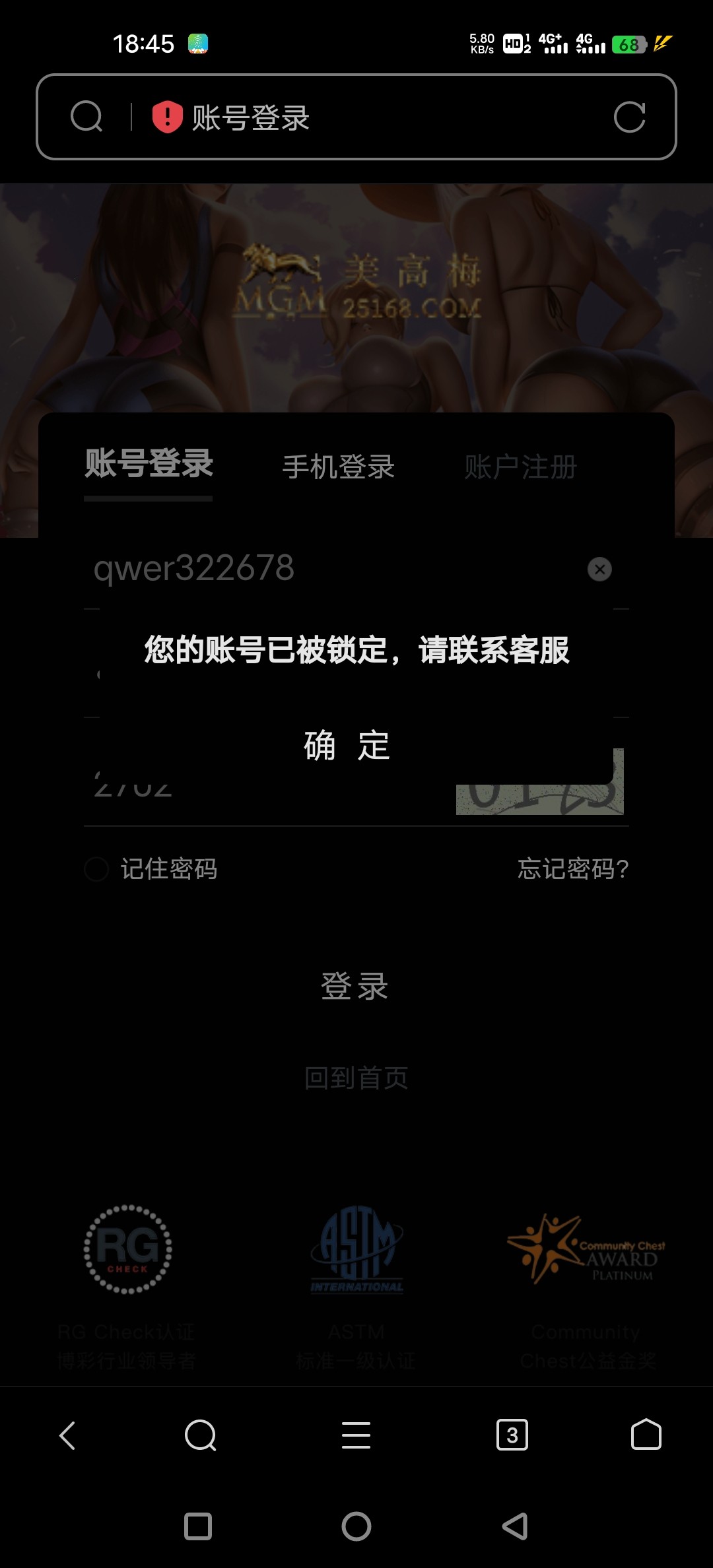Switch to 手机登录 tab
713x1568 pixels.
pos(338,467)
